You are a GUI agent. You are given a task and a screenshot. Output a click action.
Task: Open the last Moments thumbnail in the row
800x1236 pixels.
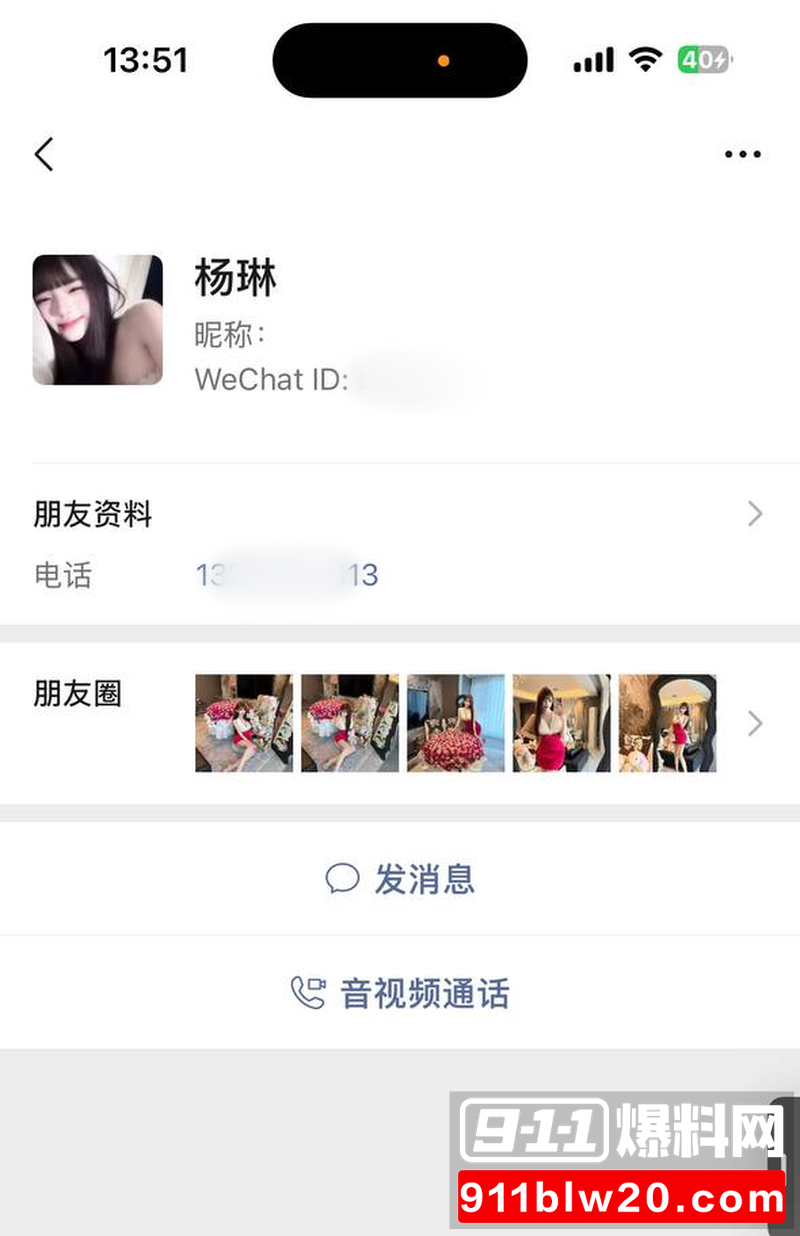[668, 724]
